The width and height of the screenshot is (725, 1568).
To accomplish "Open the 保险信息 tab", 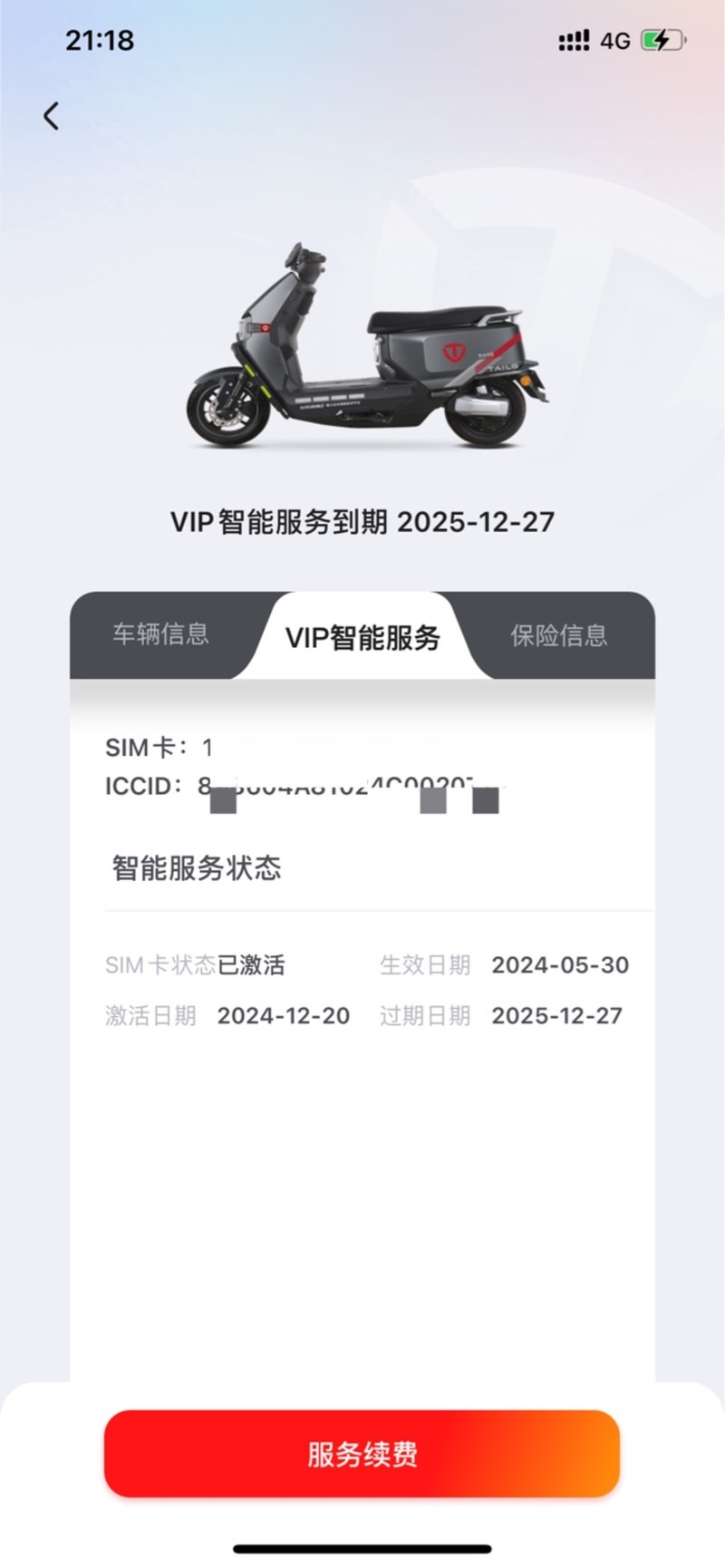I will click(x=558, y=635).
